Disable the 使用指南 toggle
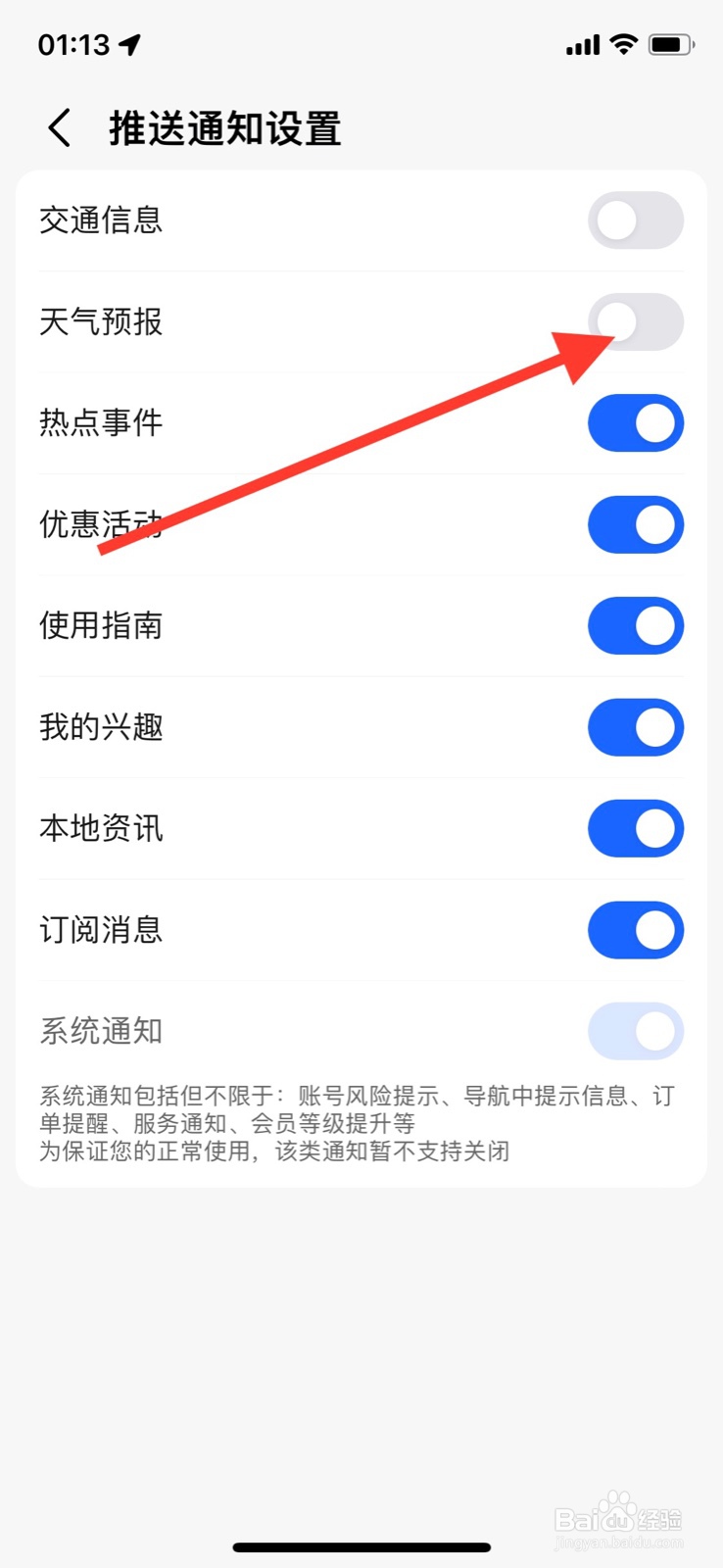 tap(635, 626)
